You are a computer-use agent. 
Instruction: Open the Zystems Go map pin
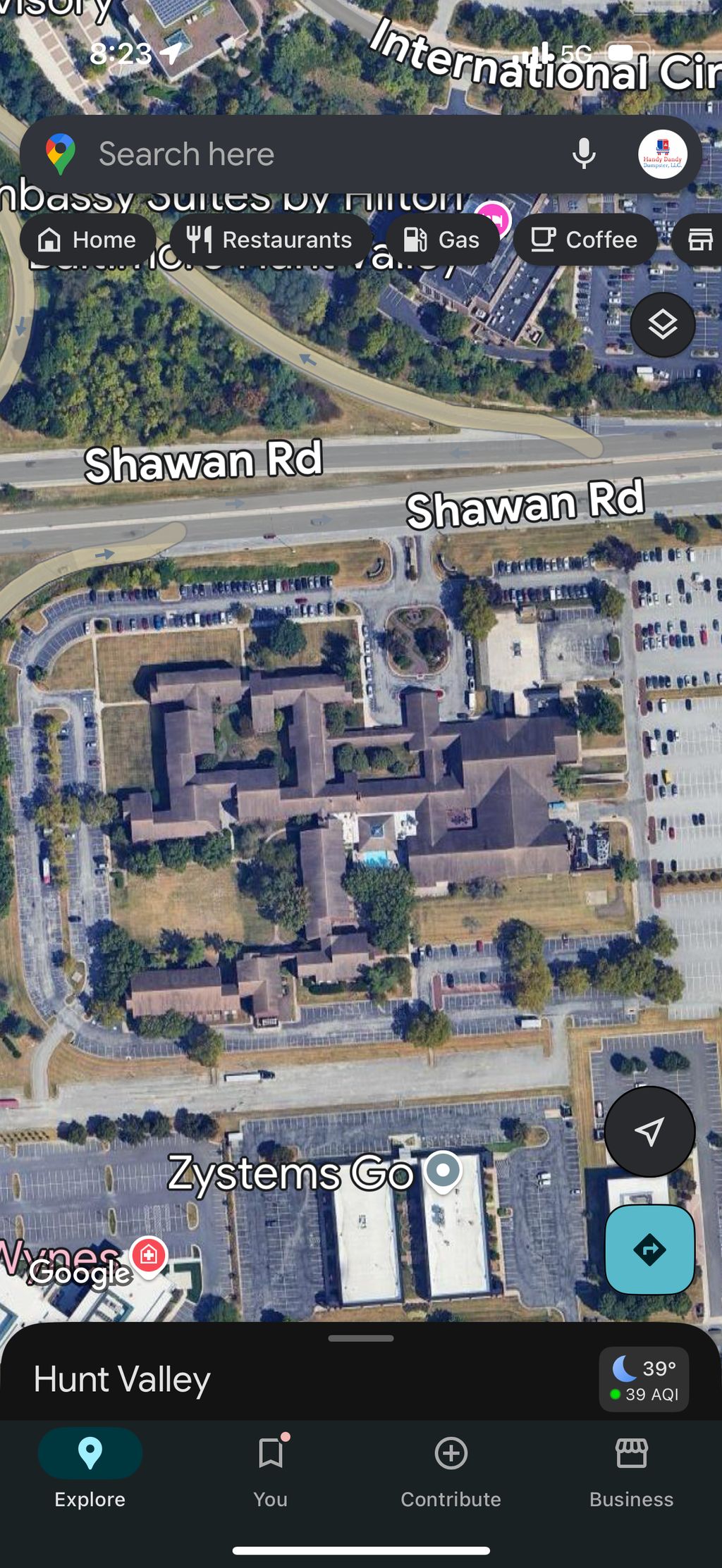tap(443, 1171)
